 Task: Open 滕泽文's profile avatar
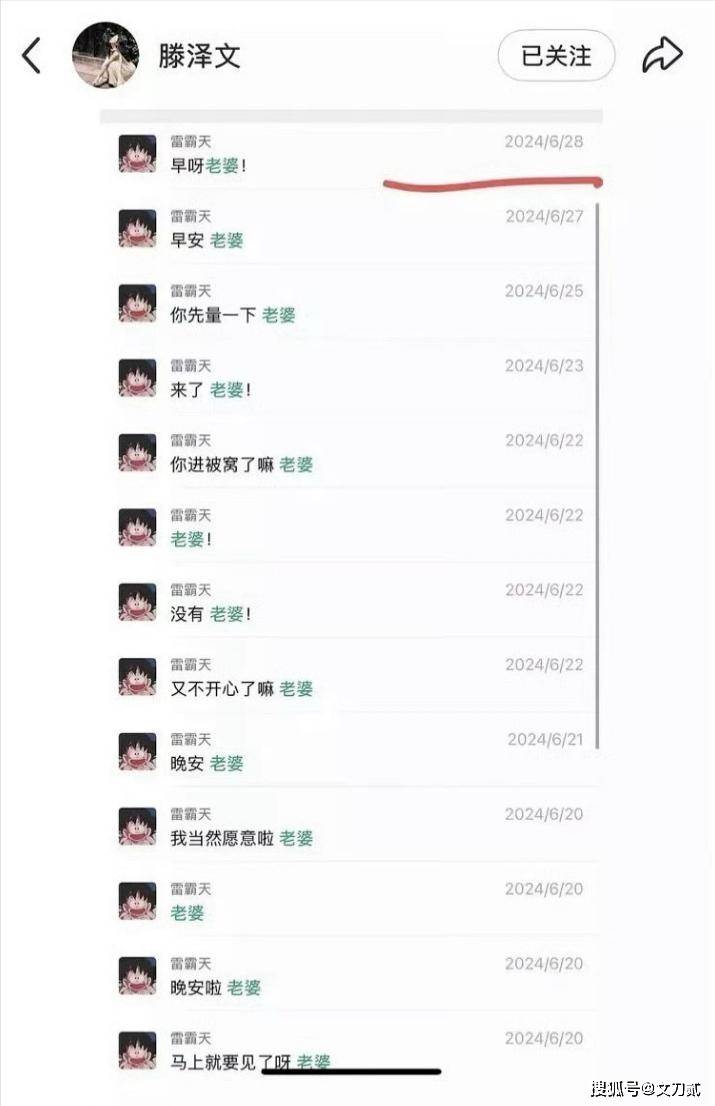coord(105,55)
